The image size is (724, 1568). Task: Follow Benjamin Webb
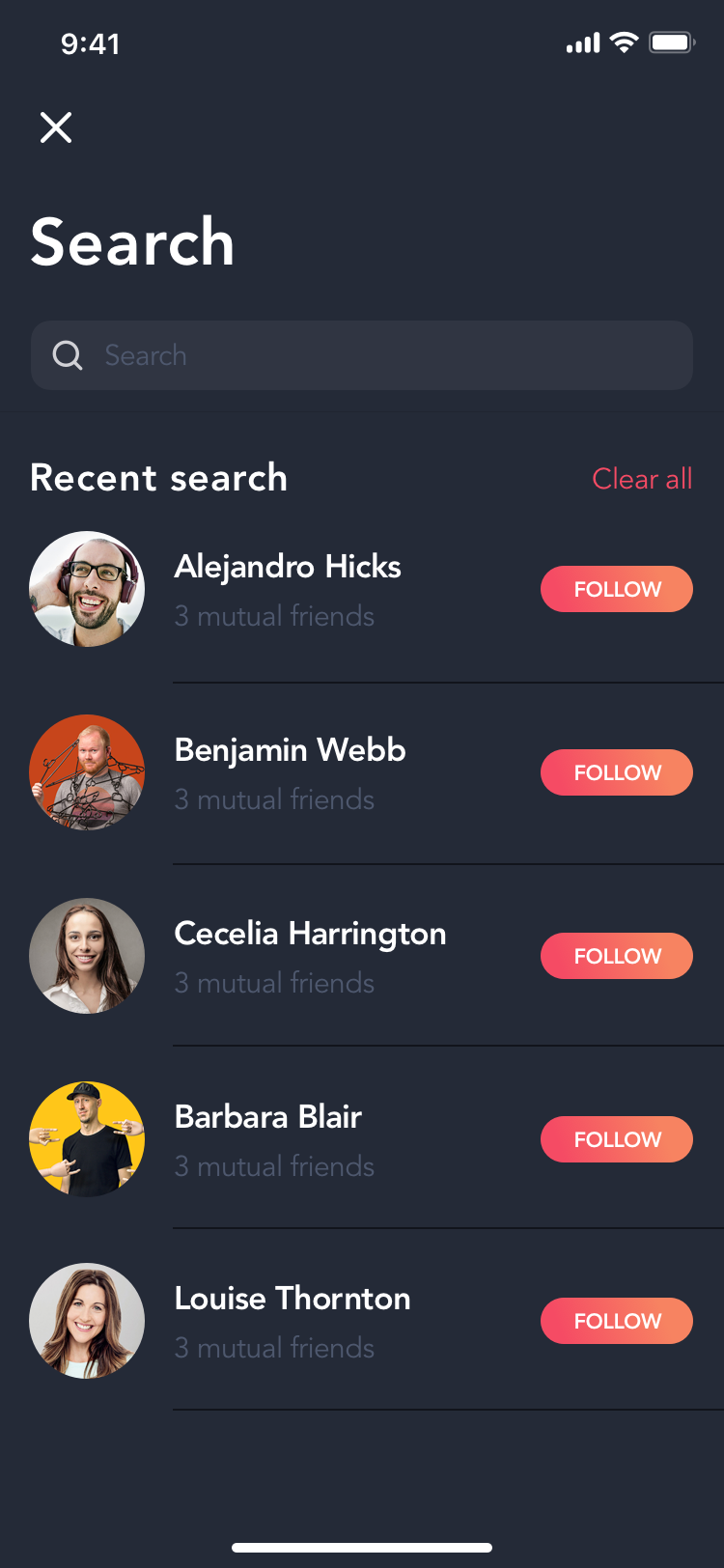click(x=617, y=772)
